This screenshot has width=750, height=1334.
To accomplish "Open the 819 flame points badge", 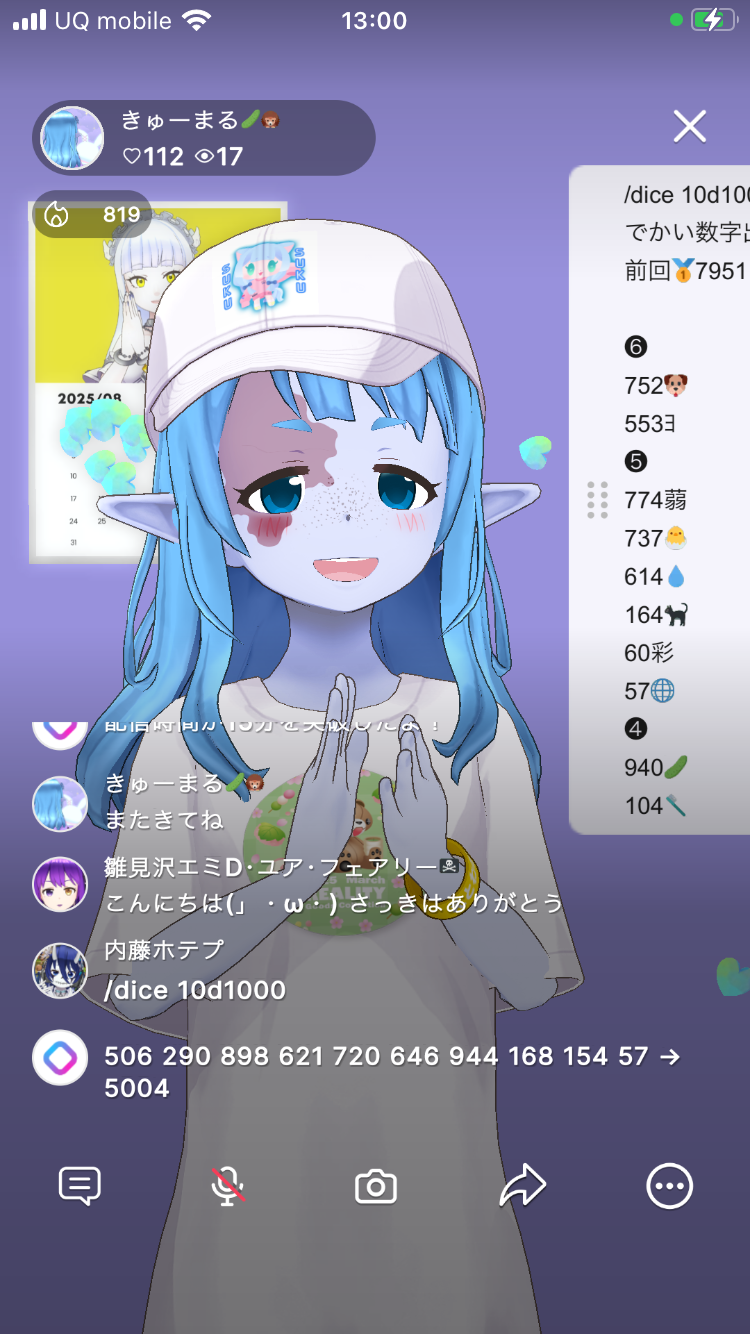I will [92, 214].
